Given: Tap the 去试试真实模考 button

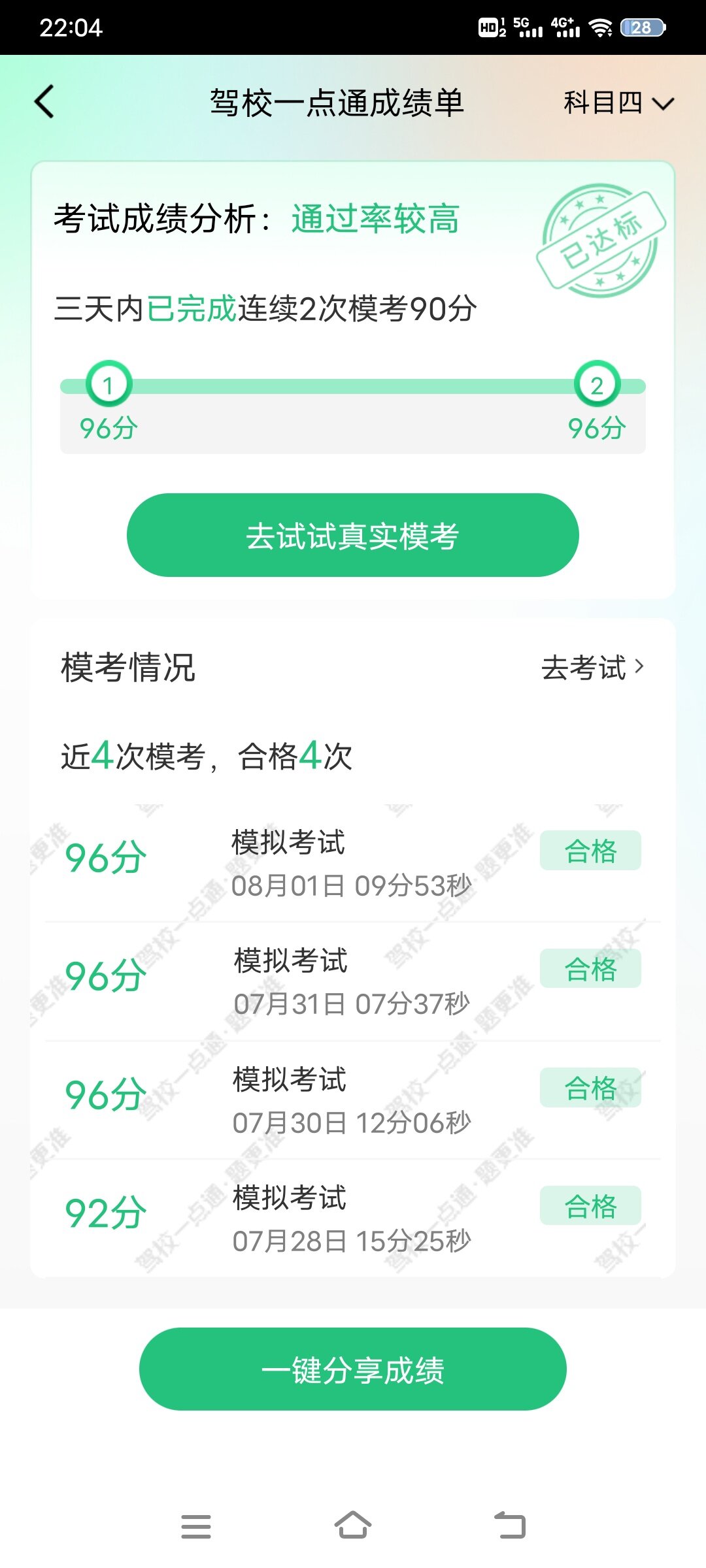Looking at the screenshot, I should click(353, 535).
